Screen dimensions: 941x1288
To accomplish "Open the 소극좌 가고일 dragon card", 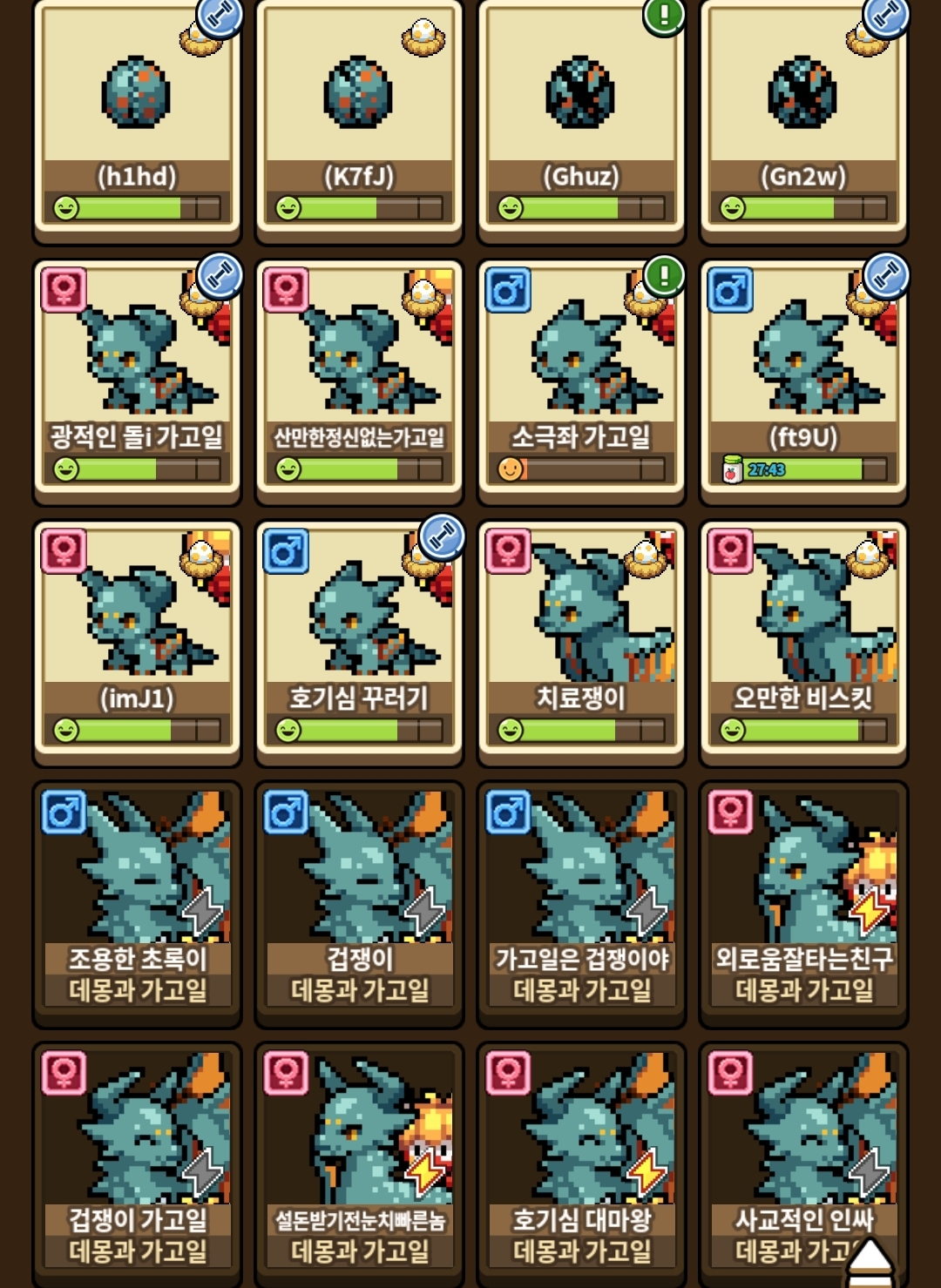I will point(581,381).
